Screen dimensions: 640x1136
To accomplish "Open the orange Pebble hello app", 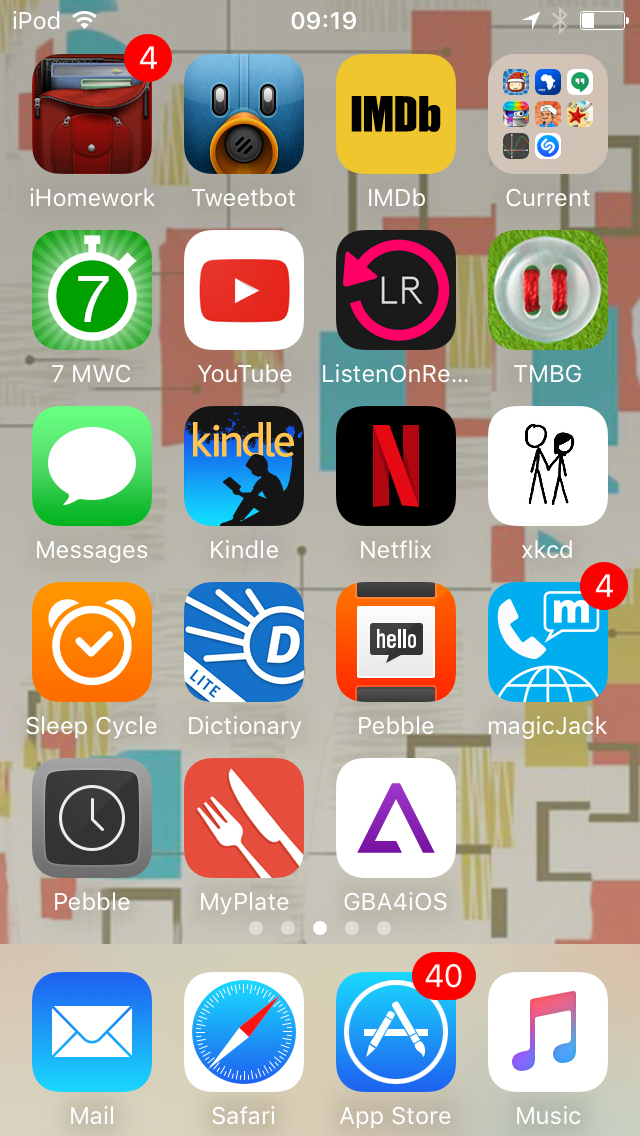I will (396, 642).
